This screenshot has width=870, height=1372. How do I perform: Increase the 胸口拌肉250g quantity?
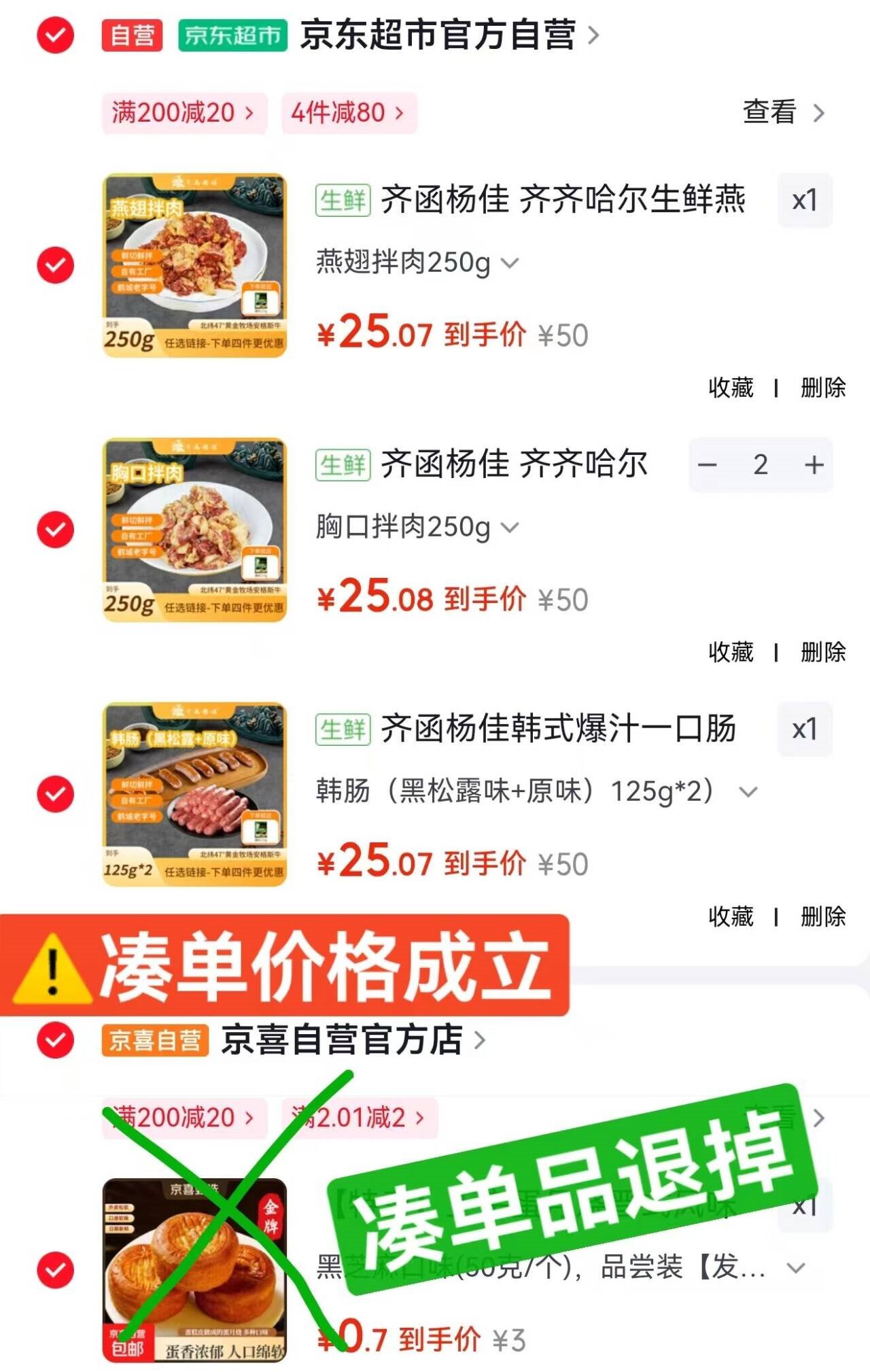[814, 465]
